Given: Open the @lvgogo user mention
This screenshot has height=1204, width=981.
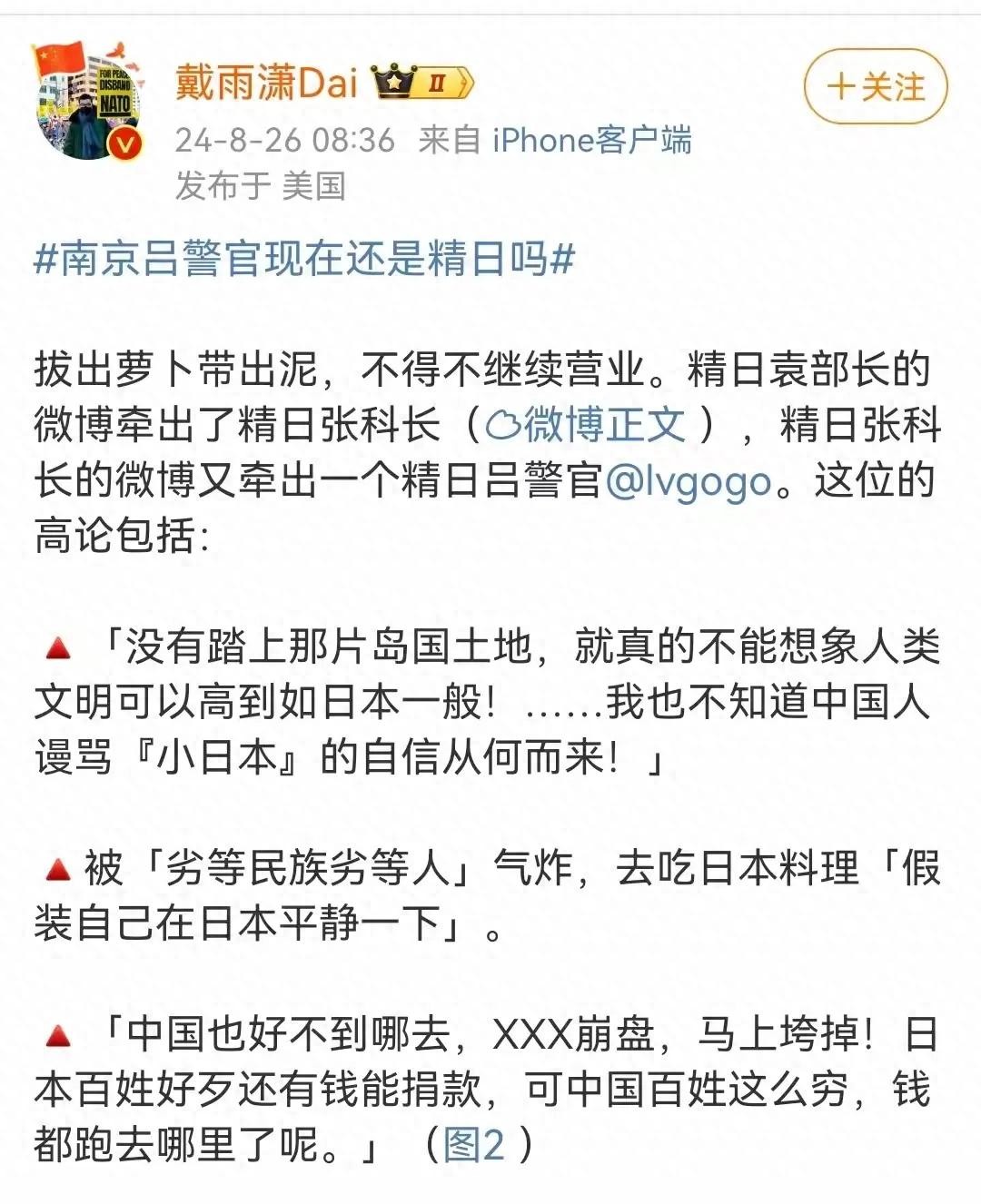Looking at the screenshot, I should [689, 481].
